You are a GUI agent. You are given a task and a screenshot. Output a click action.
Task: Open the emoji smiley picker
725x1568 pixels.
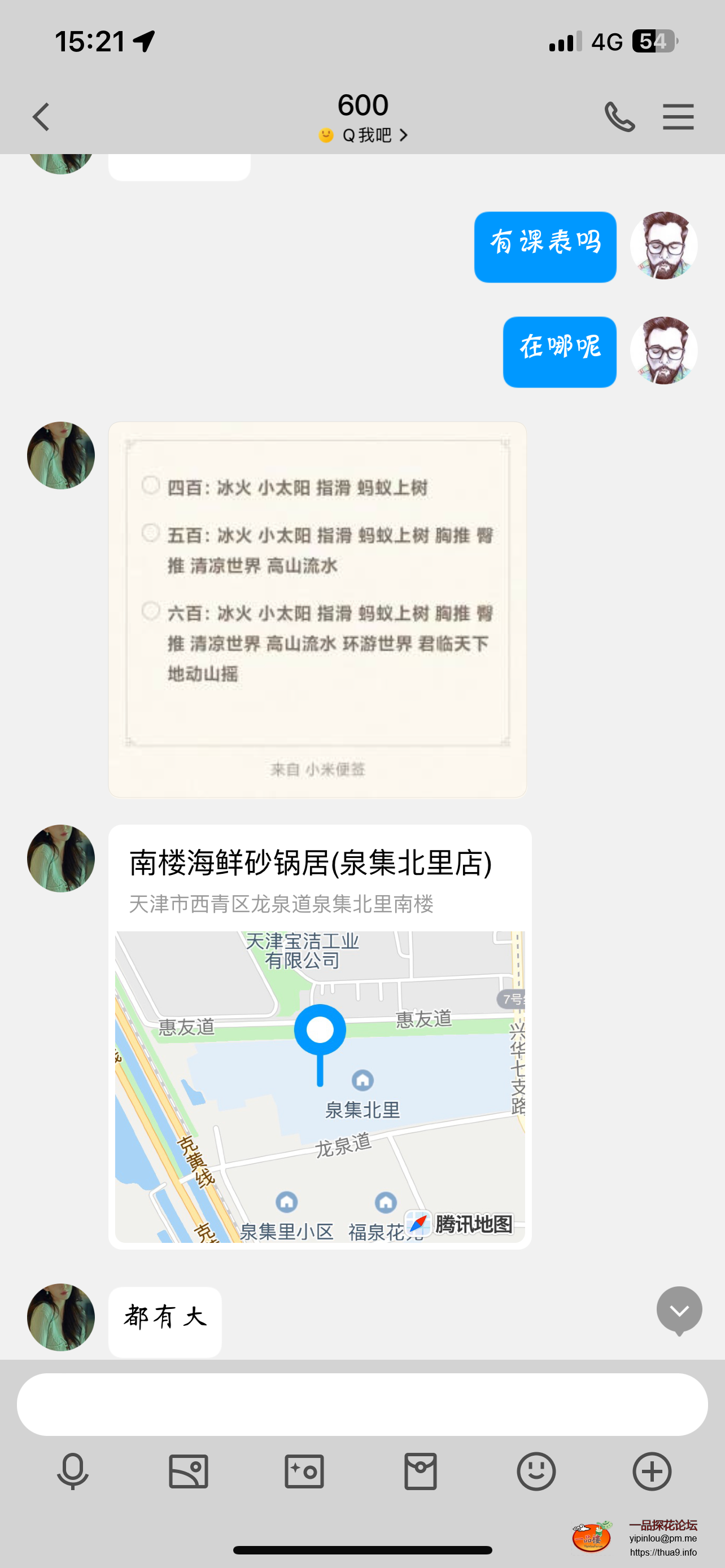(x=536, y=1473)
